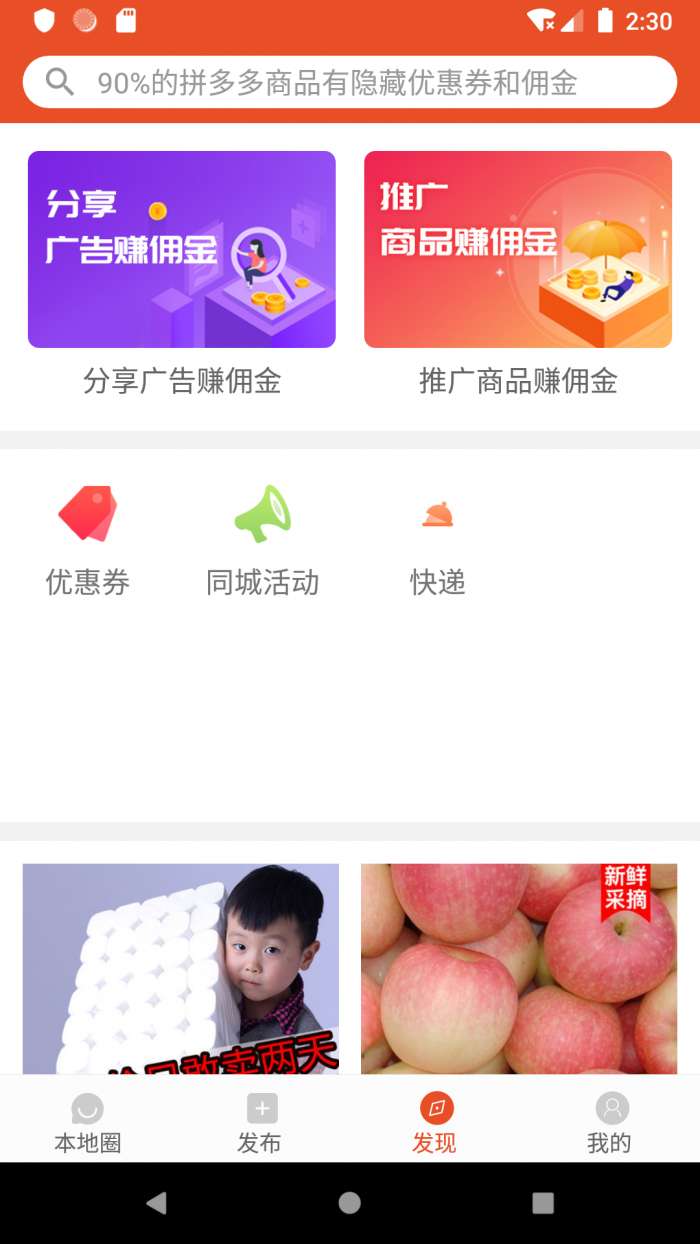Switch to the 本地圈 tab
700x1244 pixels.
(88, 1122)
